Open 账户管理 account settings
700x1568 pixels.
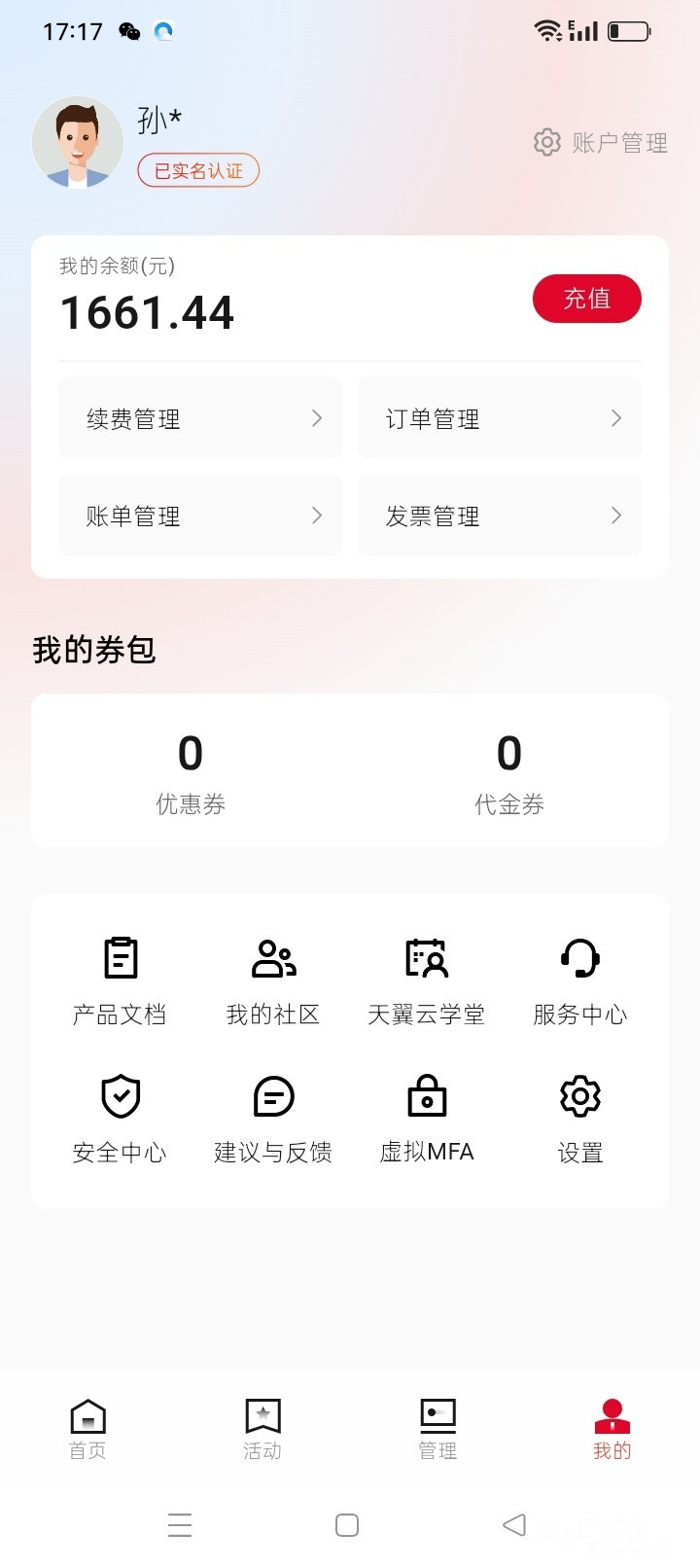[601, 143]
